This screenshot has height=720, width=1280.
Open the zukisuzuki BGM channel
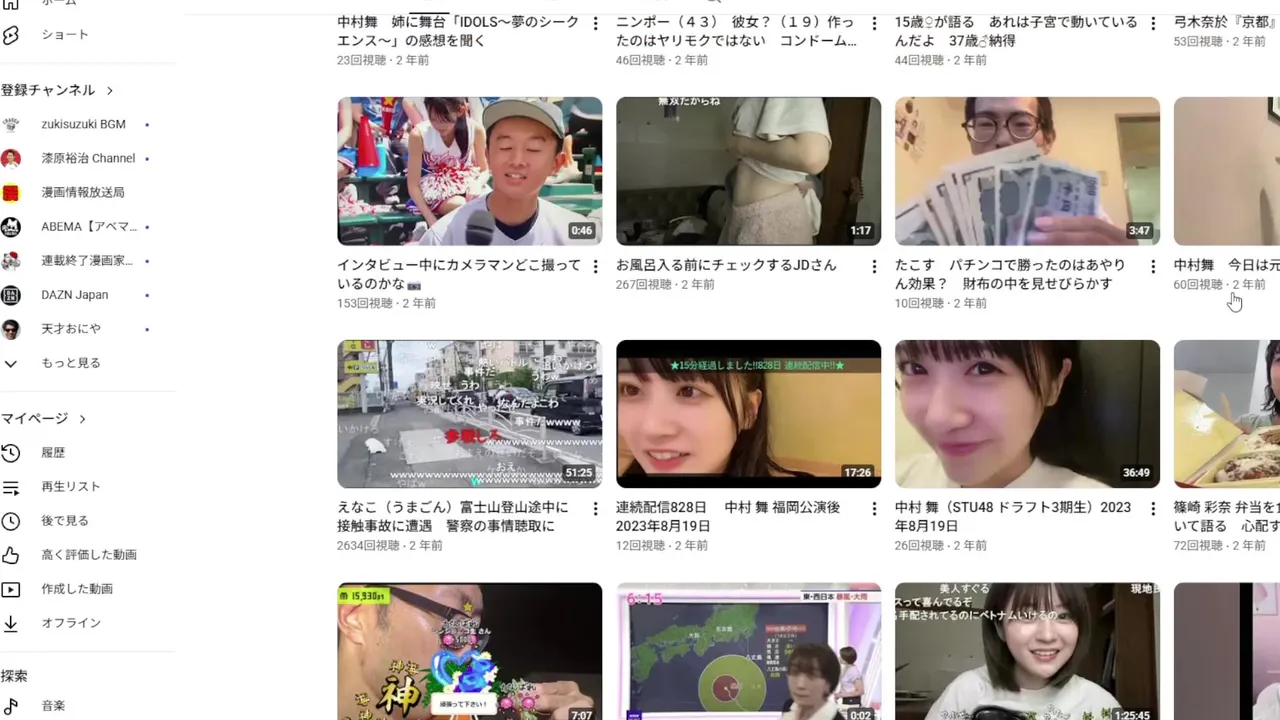pyautogui.click(x=83, y=124)
